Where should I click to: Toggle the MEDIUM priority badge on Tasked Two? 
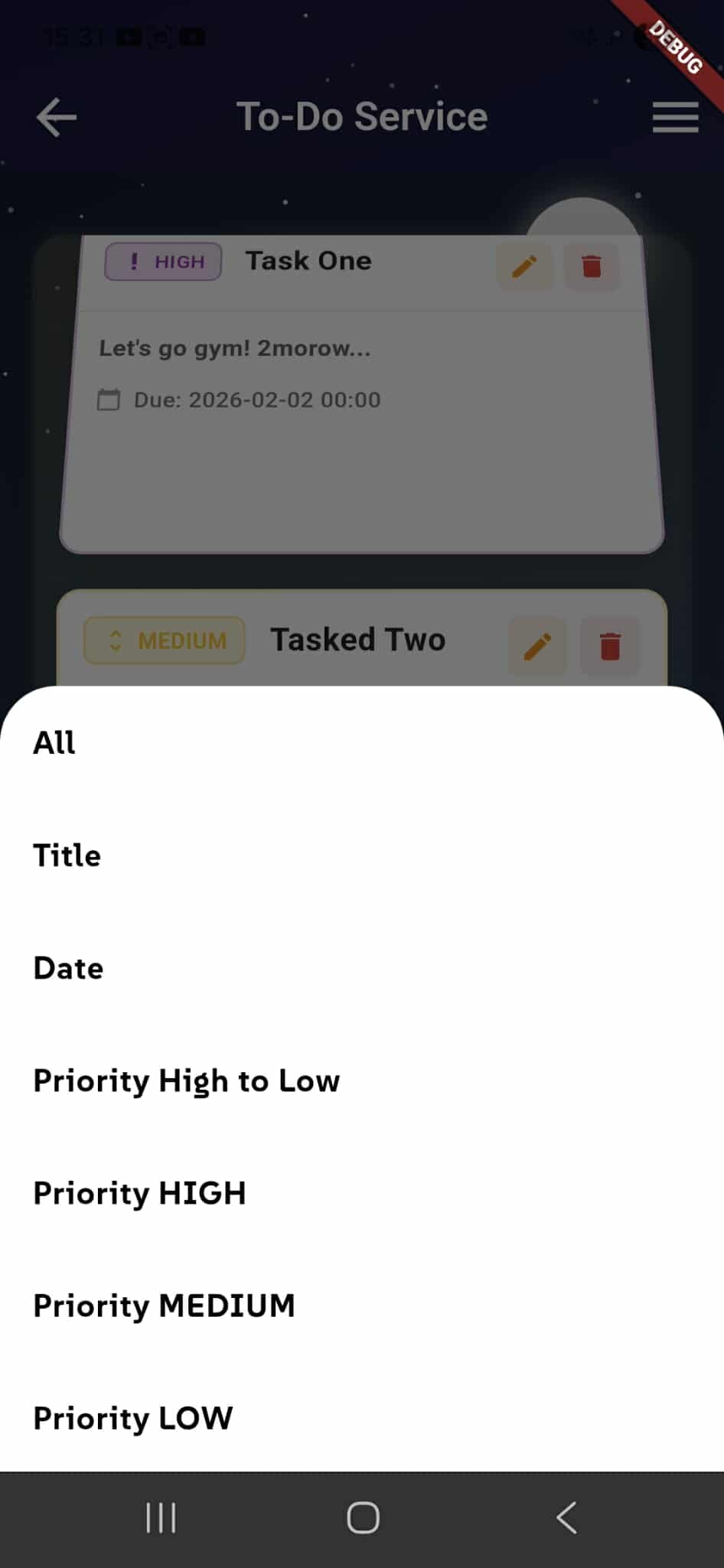coord(164,641)
